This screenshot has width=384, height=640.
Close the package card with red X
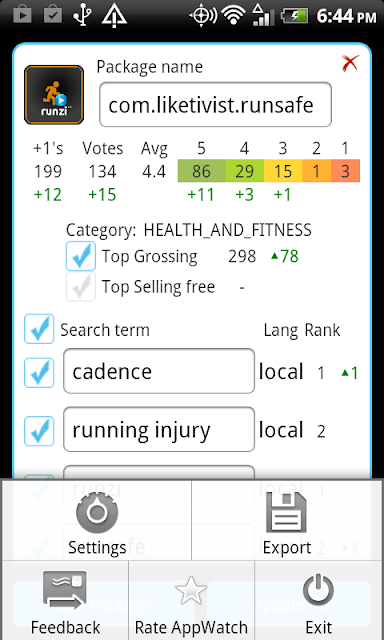350,63
